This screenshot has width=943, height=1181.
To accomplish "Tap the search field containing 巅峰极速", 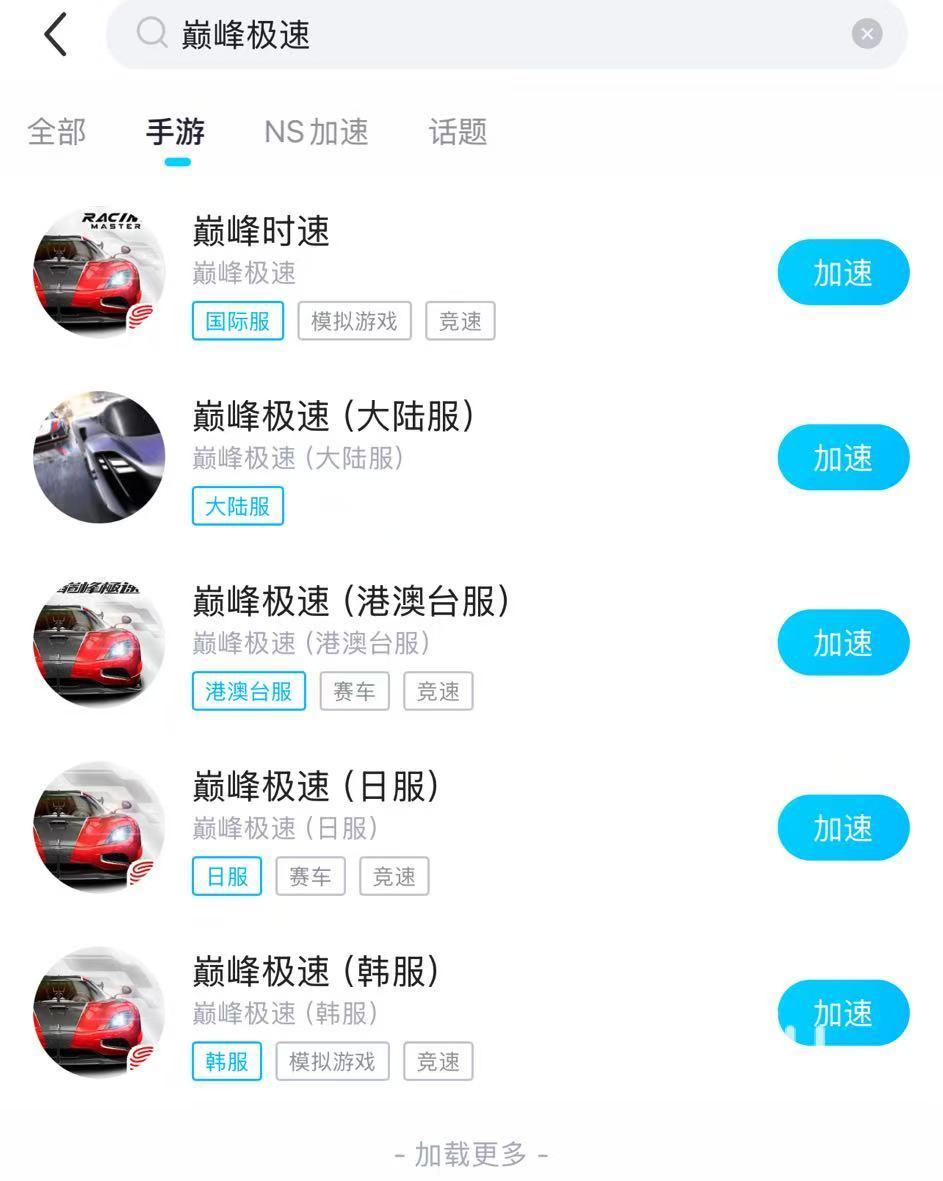I will 500,35.
